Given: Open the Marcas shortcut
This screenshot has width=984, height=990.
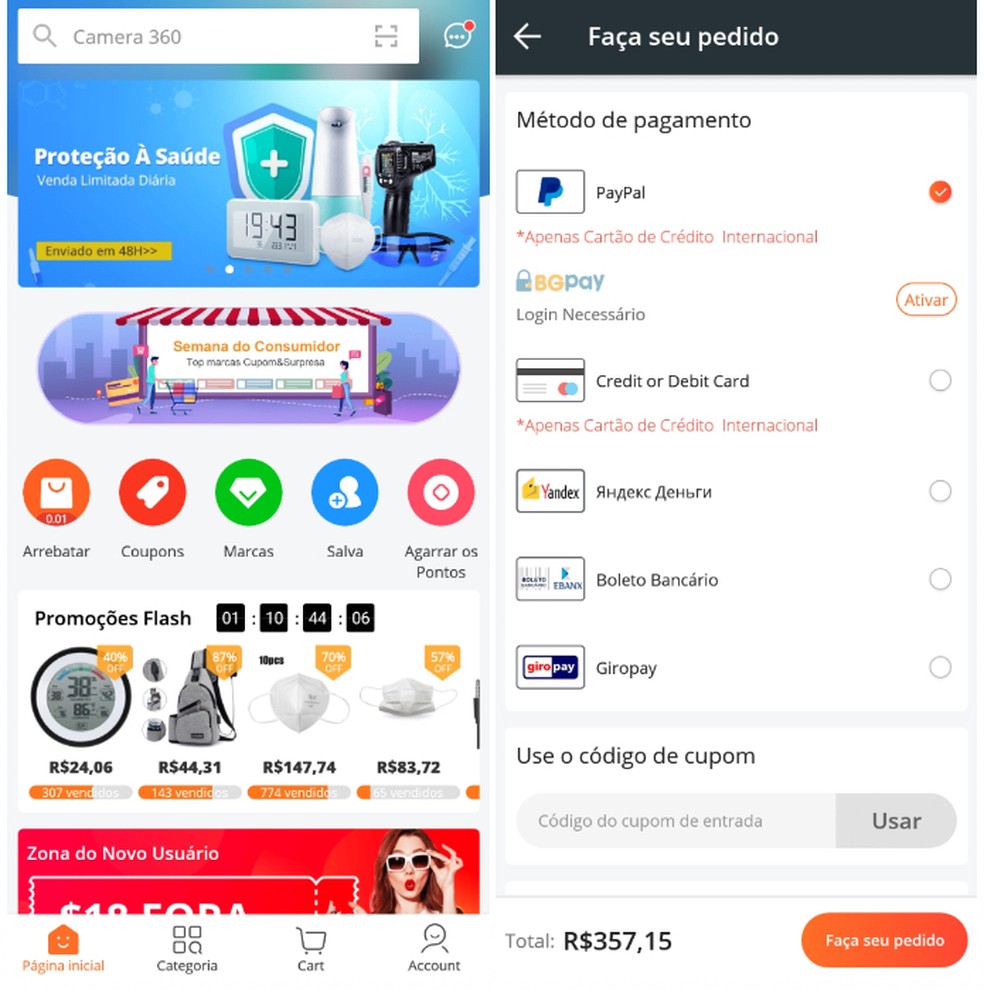Looking at the screenshot, I should [248, 493].
